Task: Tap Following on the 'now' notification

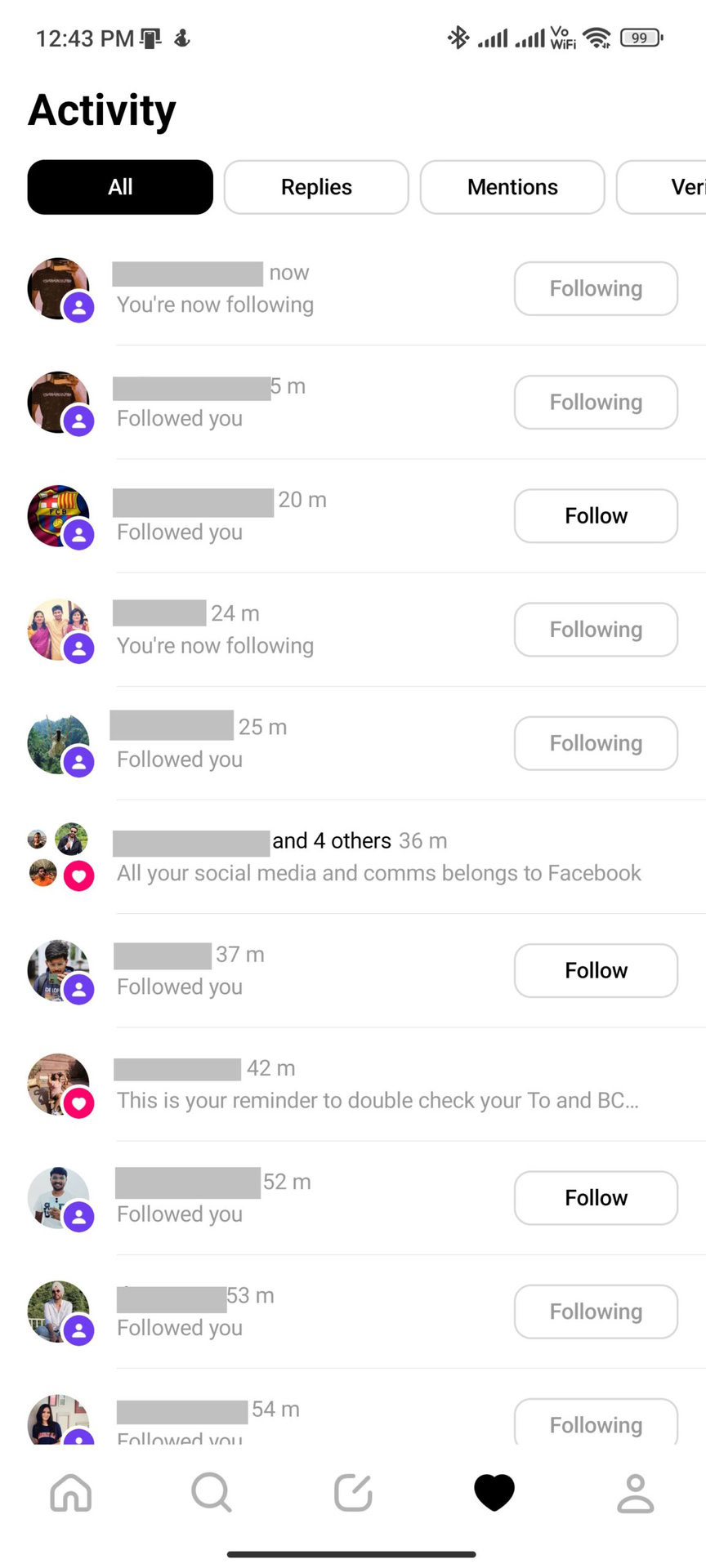Action: [596, 288]
